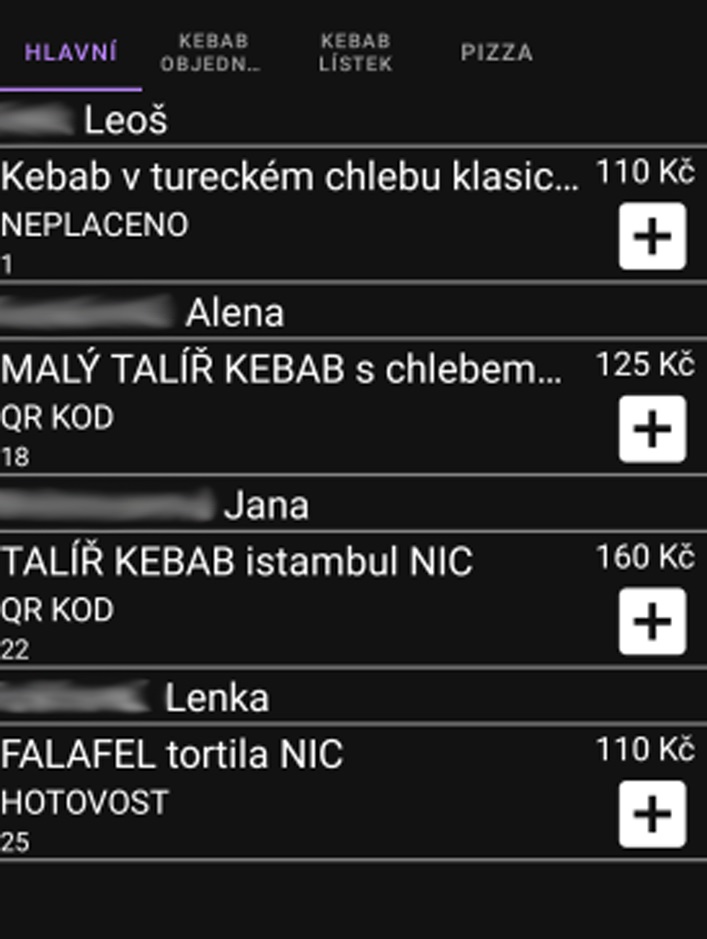The image size is (707, 939).
Task: Tap plus on MALÝ TALÍŘ KEBAB order
Action: tap(652, 429)
